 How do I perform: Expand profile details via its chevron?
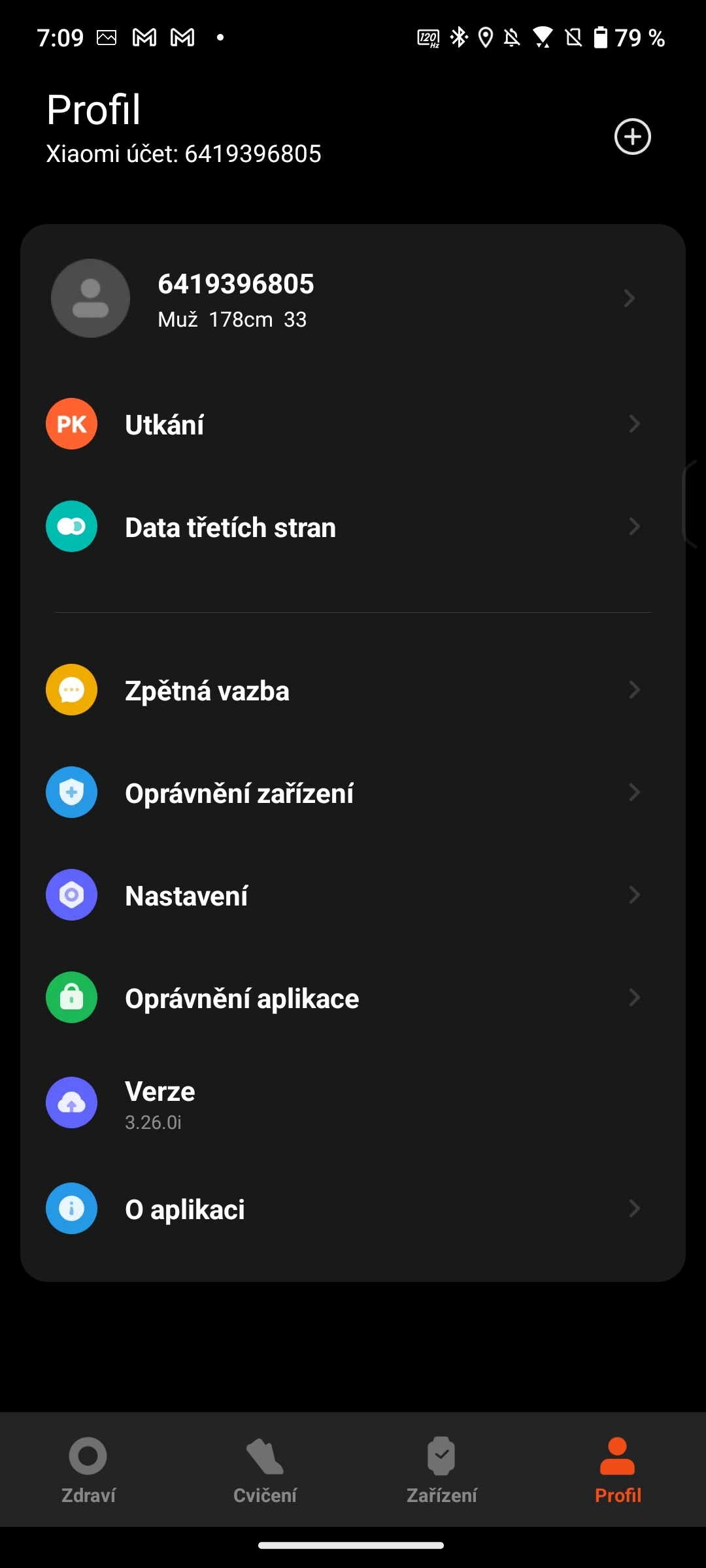click(630, 298)
